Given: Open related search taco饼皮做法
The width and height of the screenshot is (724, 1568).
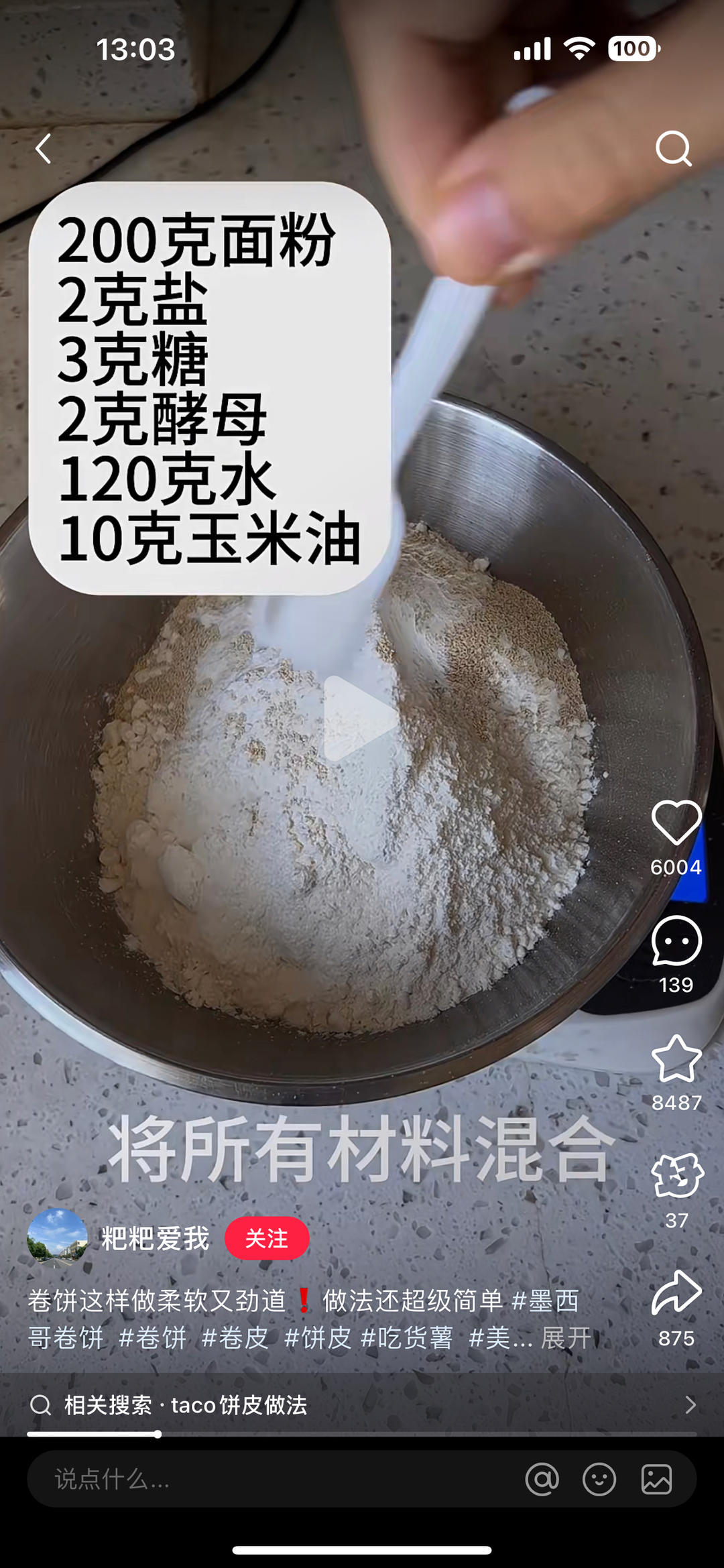Looking at the screenshot, I should (362, 1404).
